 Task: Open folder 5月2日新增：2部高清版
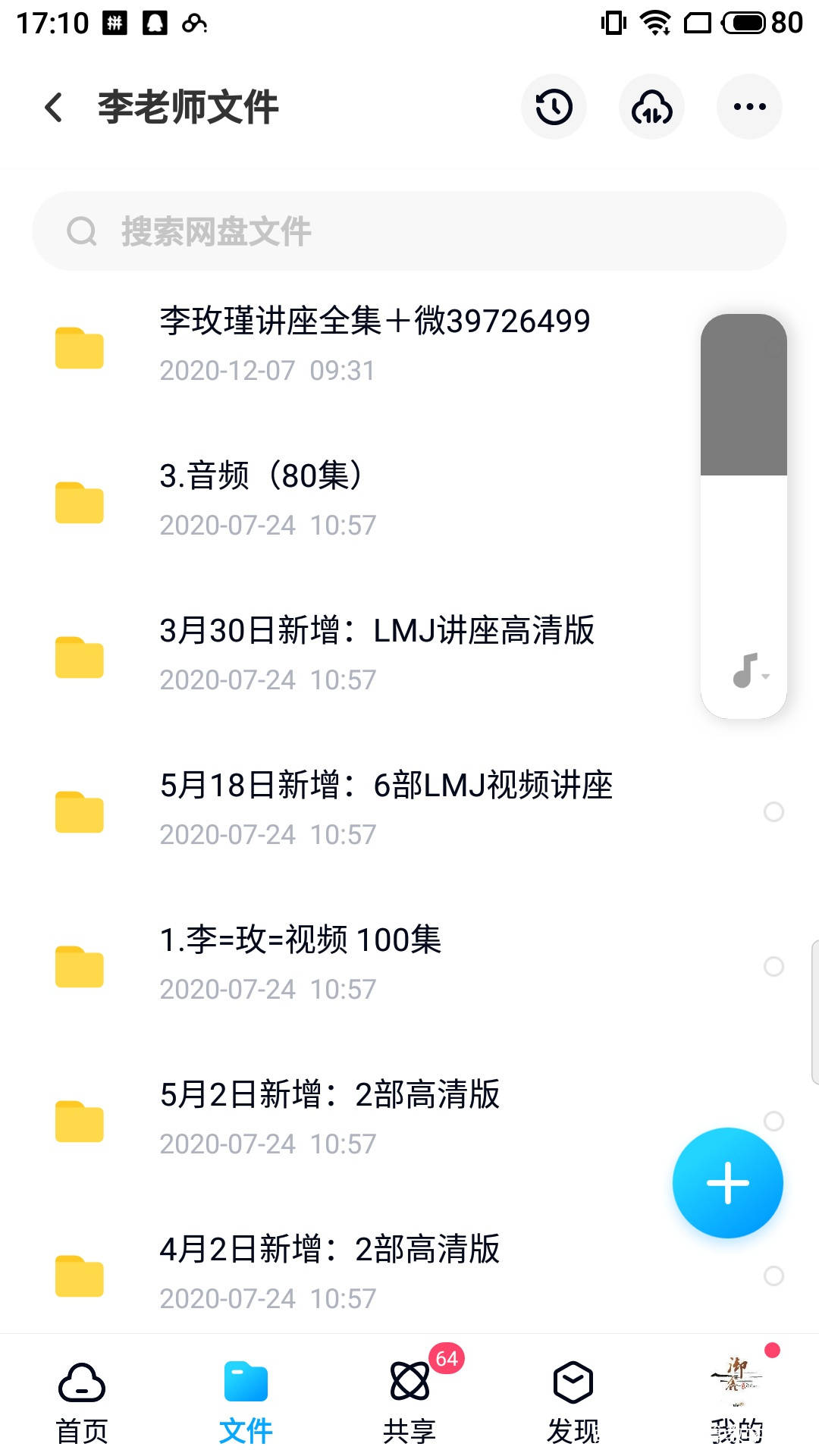pyautogui.click(x=330, y=1118)
